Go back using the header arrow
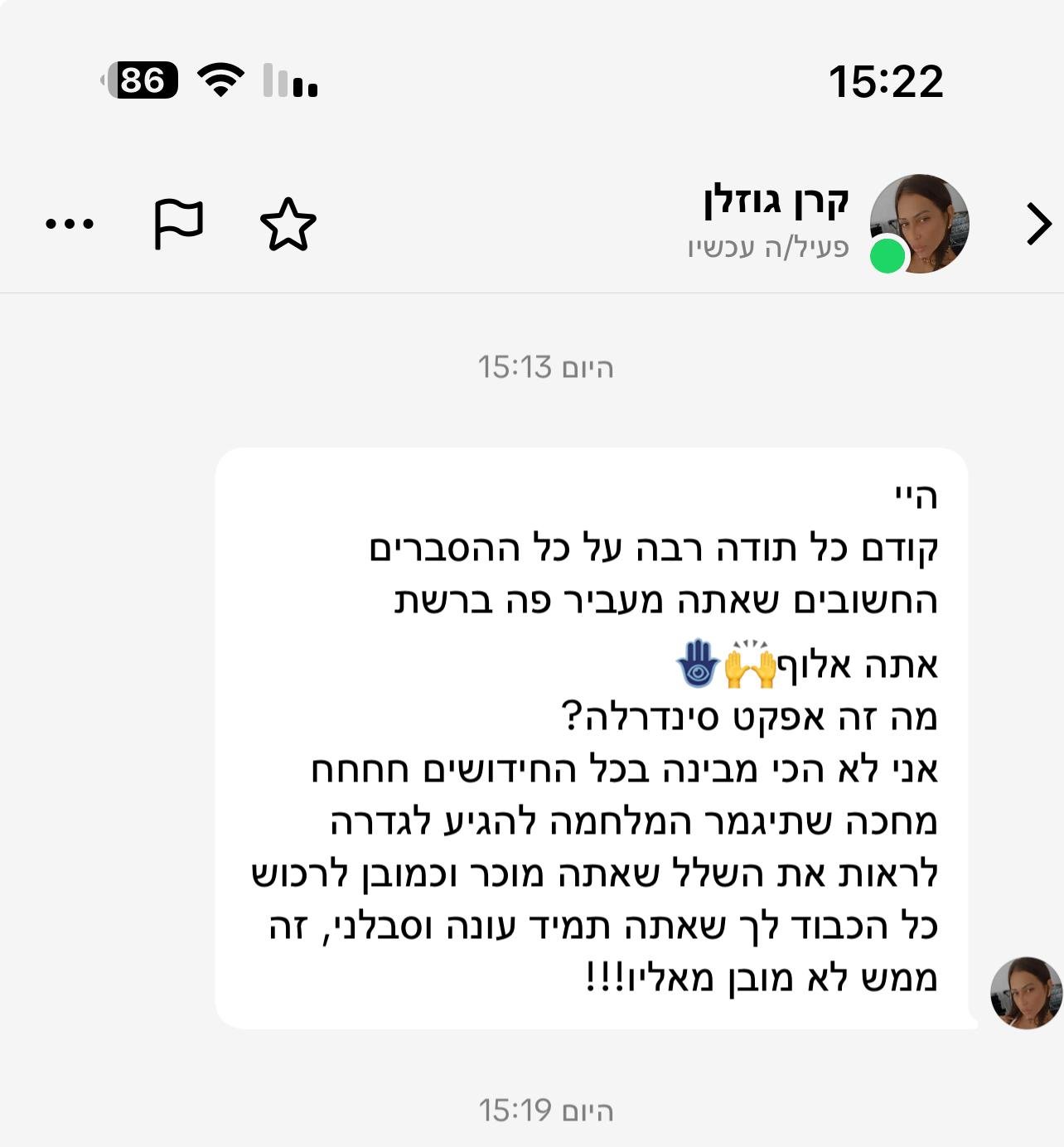Viewport: 1064px width, 1147px height. pyautogui.click(x=1038, y=225)
